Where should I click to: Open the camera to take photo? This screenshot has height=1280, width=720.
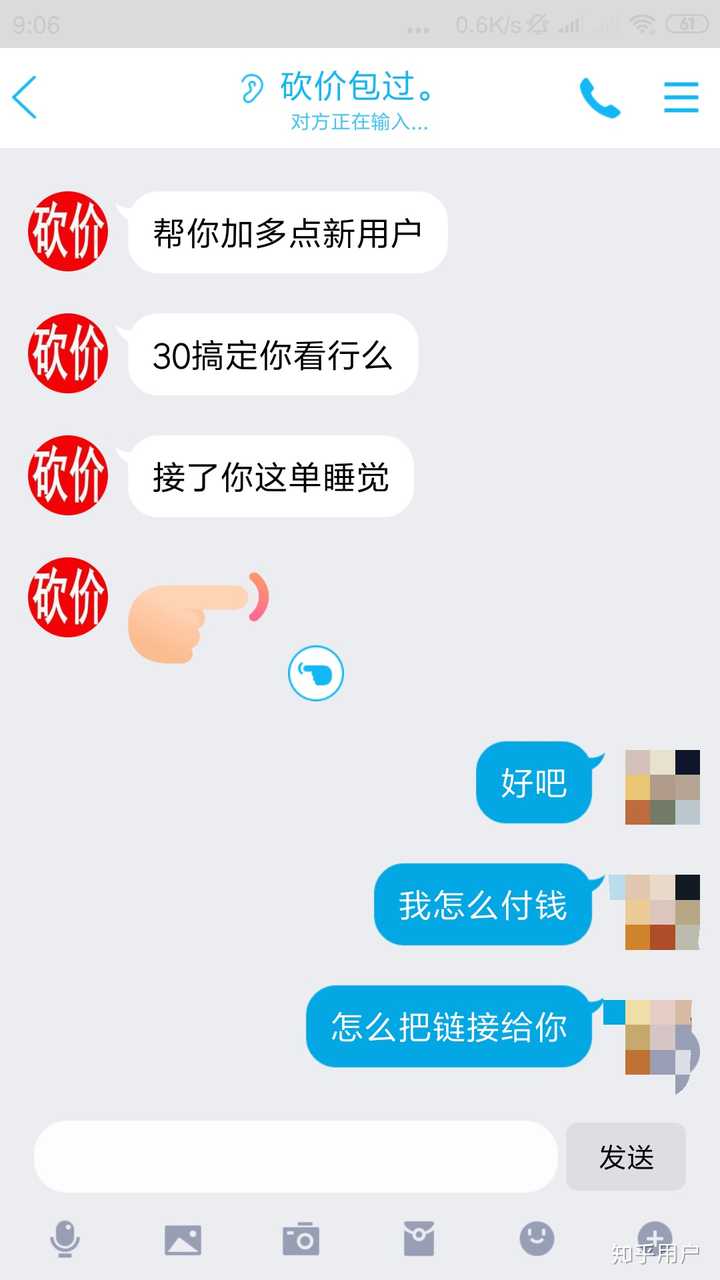coord(300,1239)
